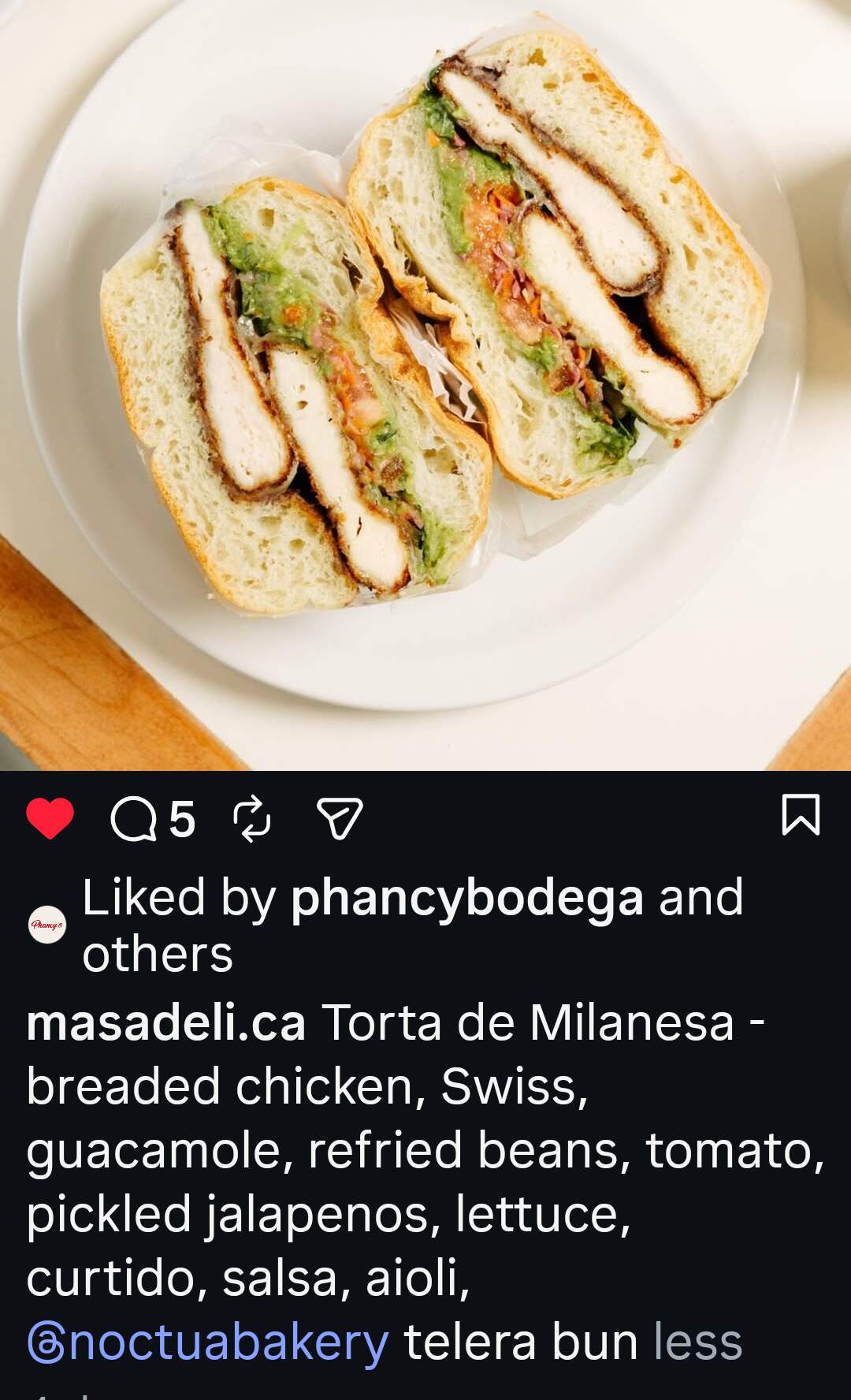Collapse the caption with less
Viewport: 851px width, 1400px height.
[698, 1342]
